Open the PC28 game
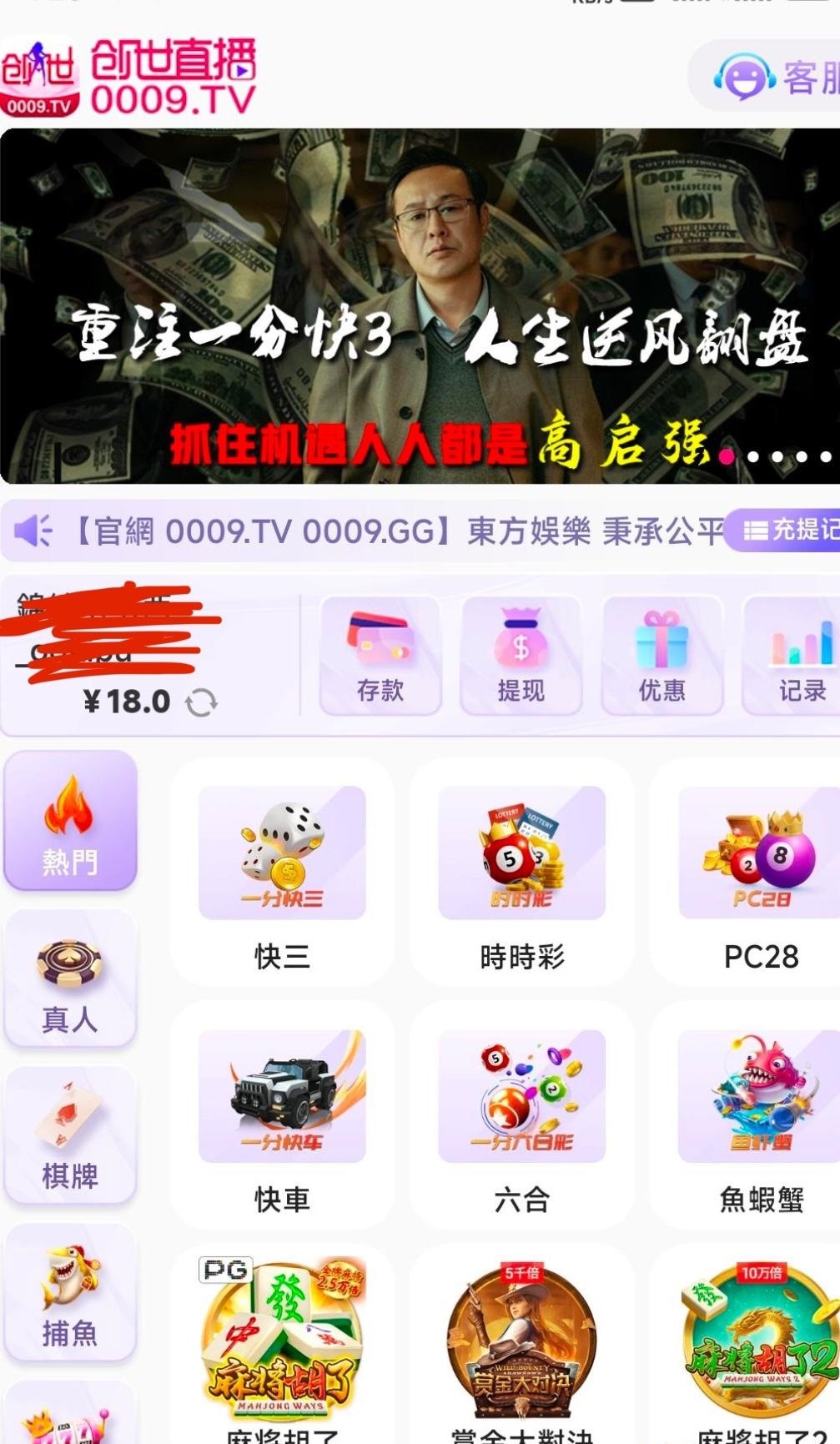Screen dimensions: 840x1444 [x=759, y=873]
